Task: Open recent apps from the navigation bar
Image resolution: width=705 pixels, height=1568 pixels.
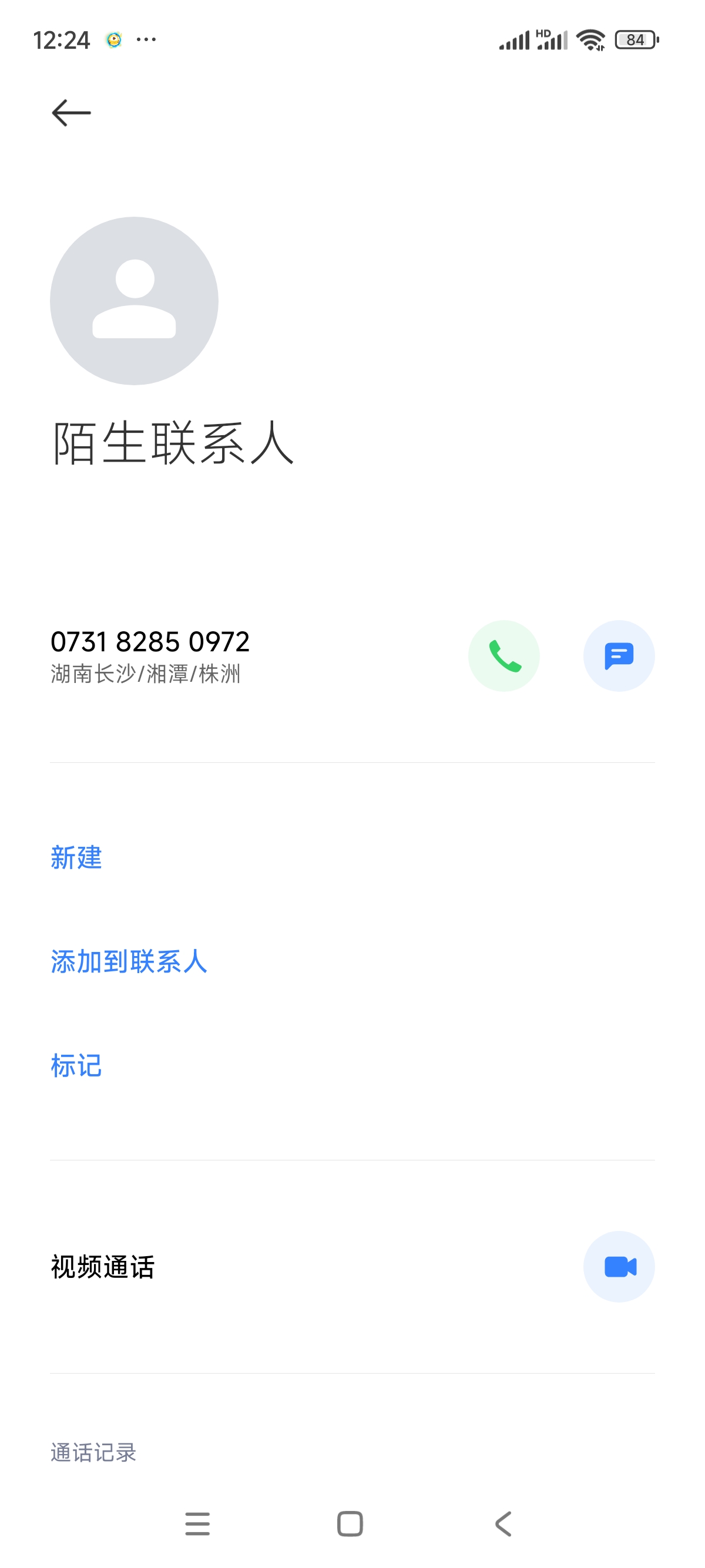Action: [x=197, y=1523]
